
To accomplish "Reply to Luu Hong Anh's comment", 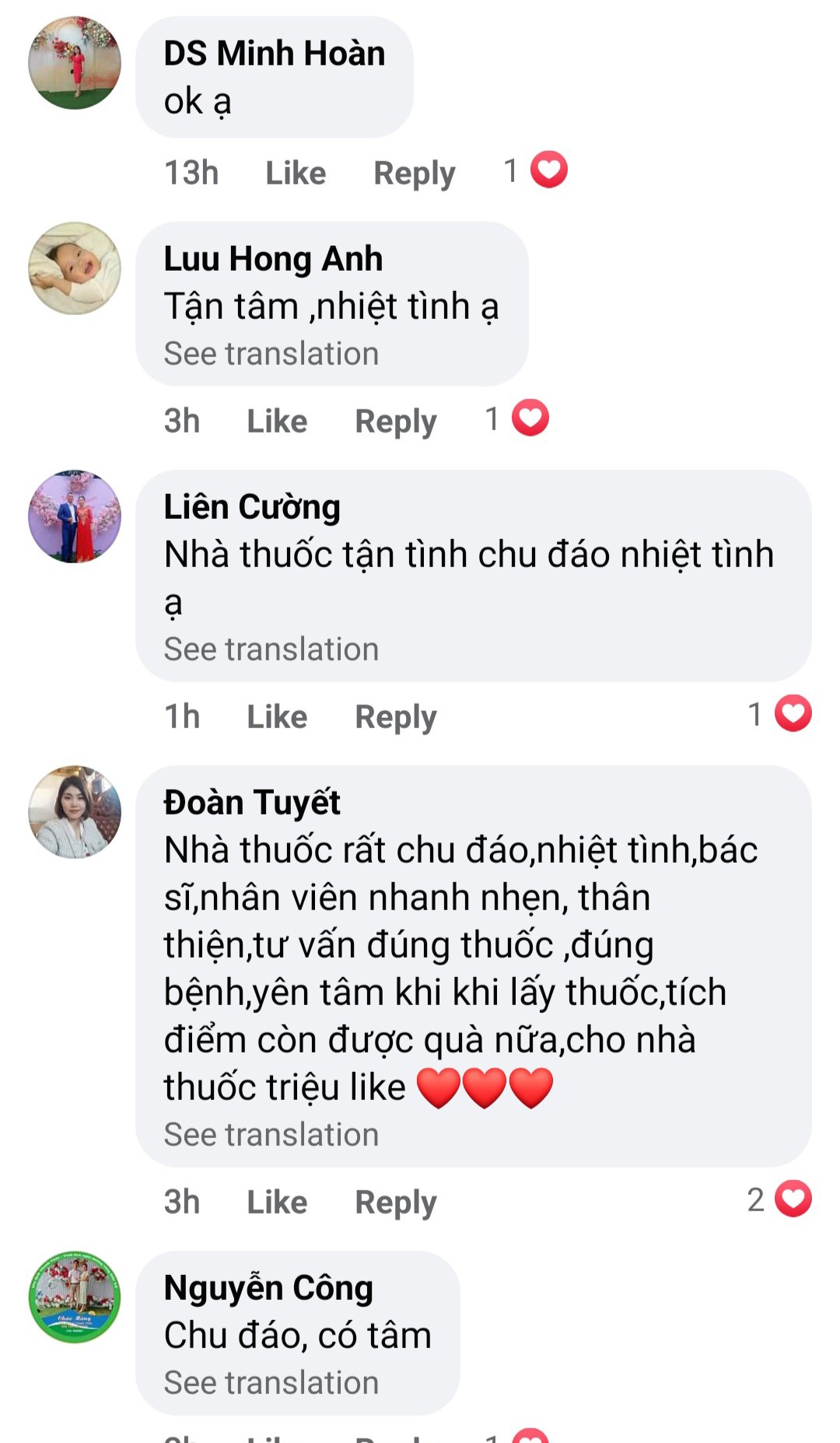I will coord(395,421).
